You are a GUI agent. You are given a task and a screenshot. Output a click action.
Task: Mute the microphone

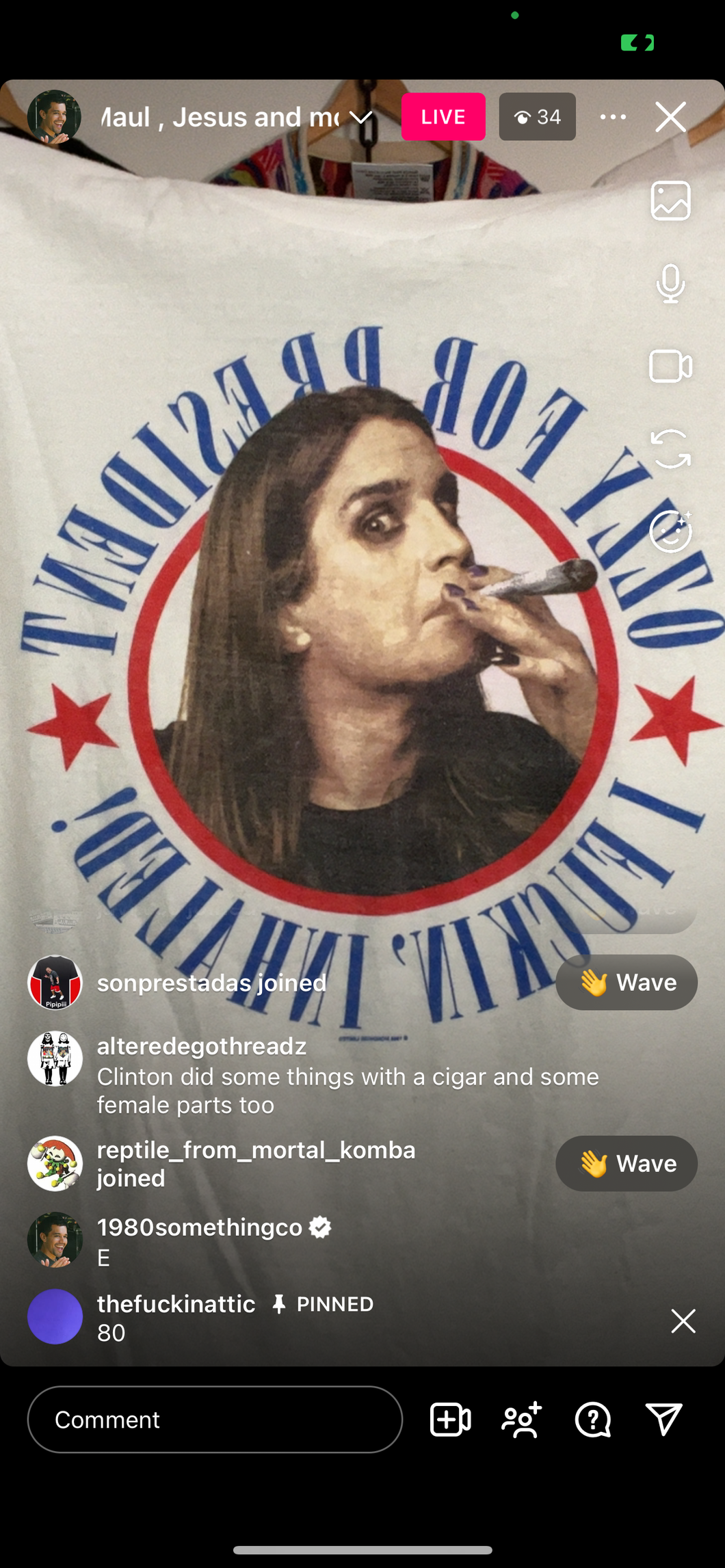coord(670,283)
